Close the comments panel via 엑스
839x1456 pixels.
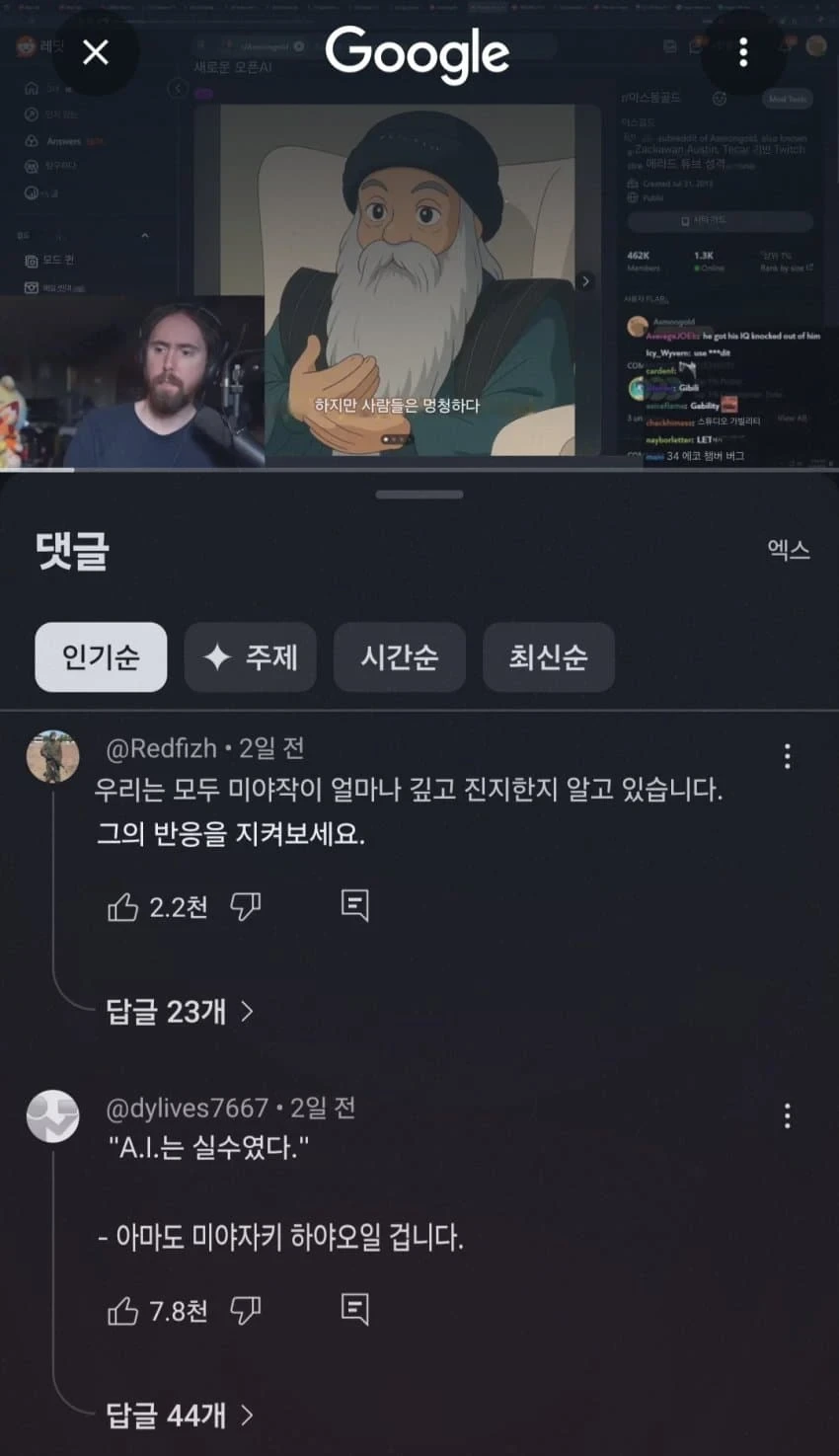(789, 550)
